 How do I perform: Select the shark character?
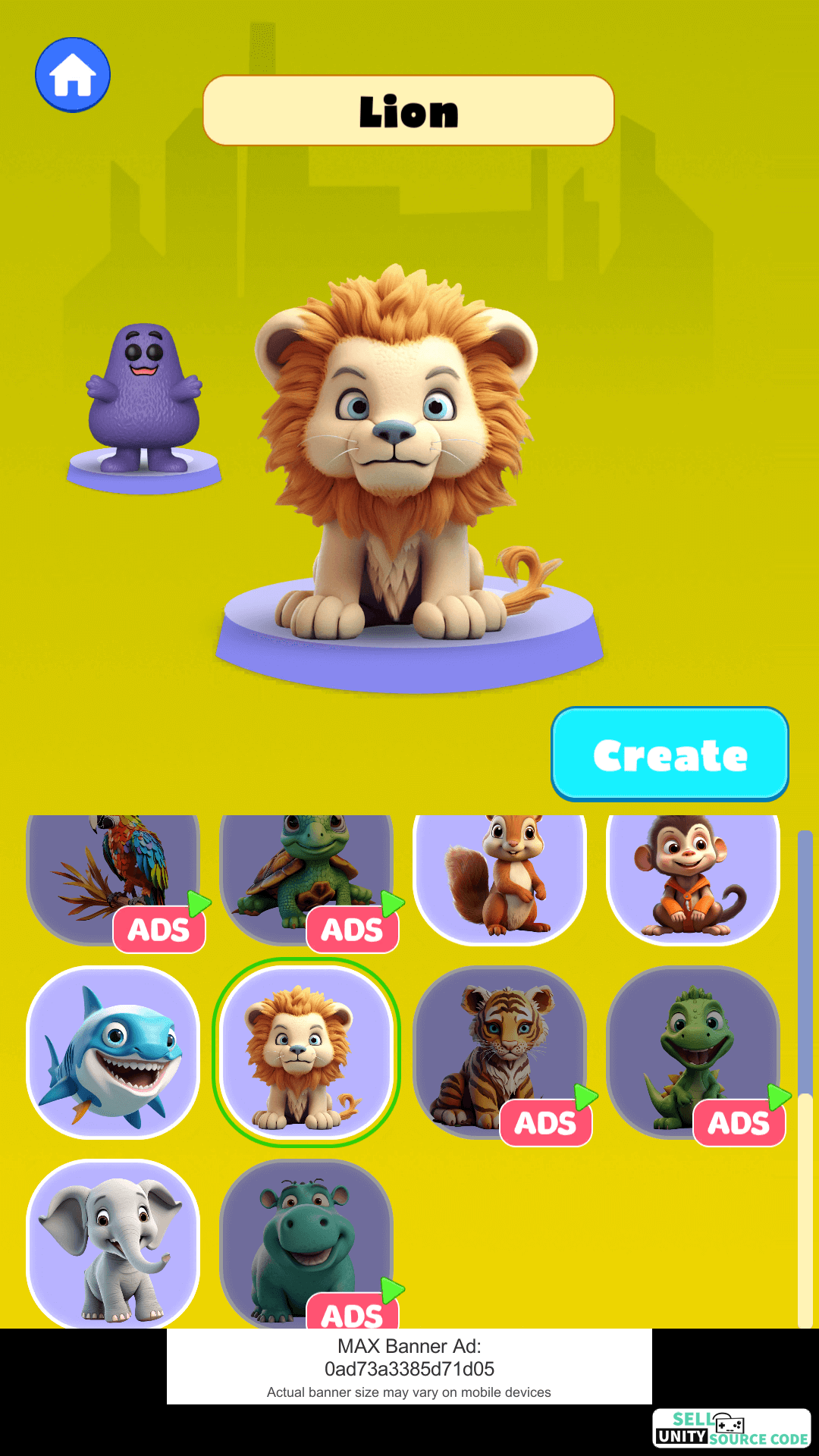point(113,1053)
